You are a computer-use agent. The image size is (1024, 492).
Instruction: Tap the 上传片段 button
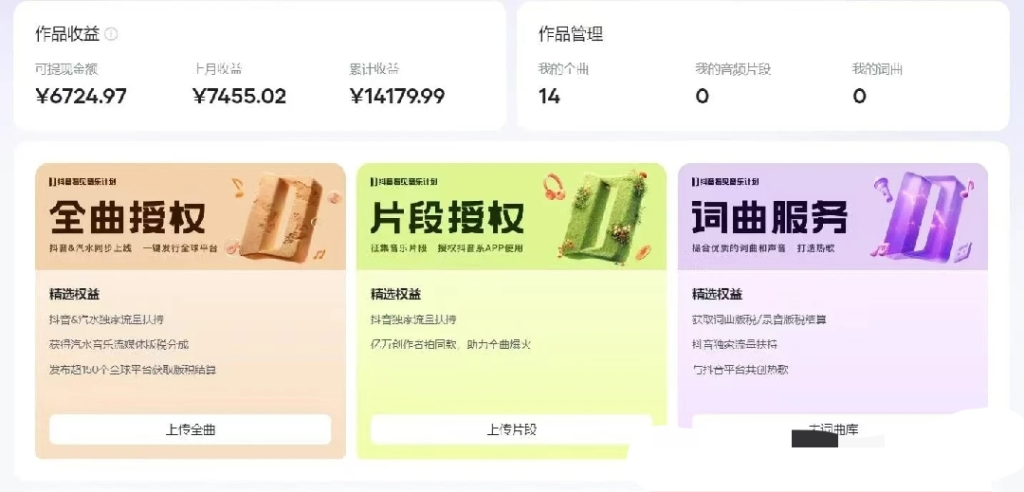point(511,430)
